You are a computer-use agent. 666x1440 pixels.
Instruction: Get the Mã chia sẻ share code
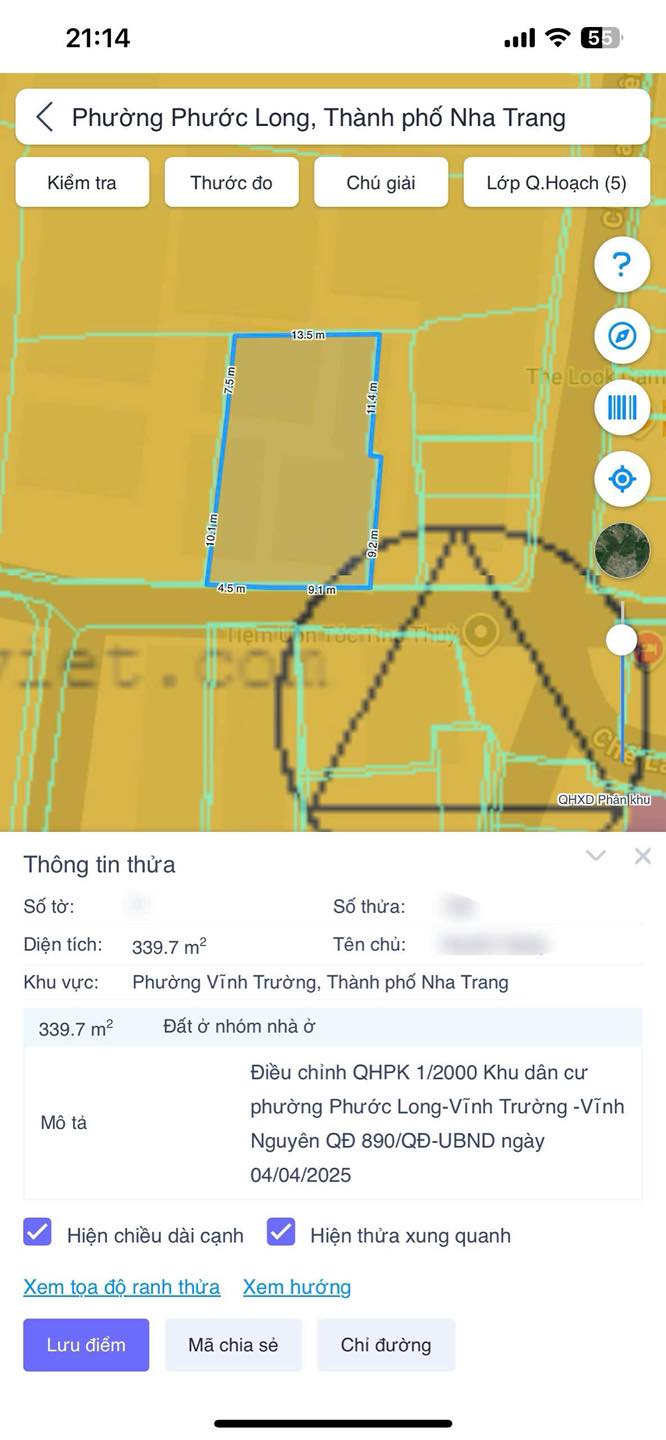point(233,1345)
